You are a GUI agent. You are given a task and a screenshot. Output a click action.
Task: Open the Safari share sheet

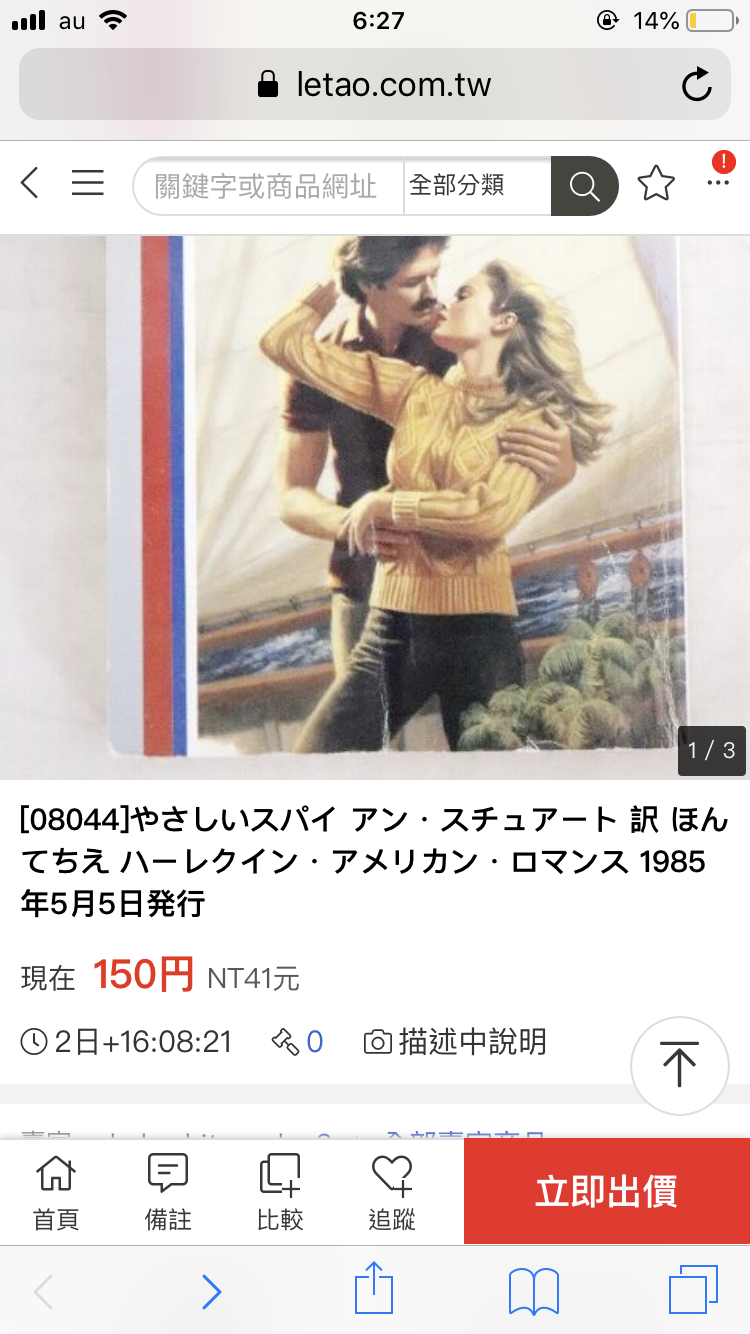click(x=374, y=1291)
